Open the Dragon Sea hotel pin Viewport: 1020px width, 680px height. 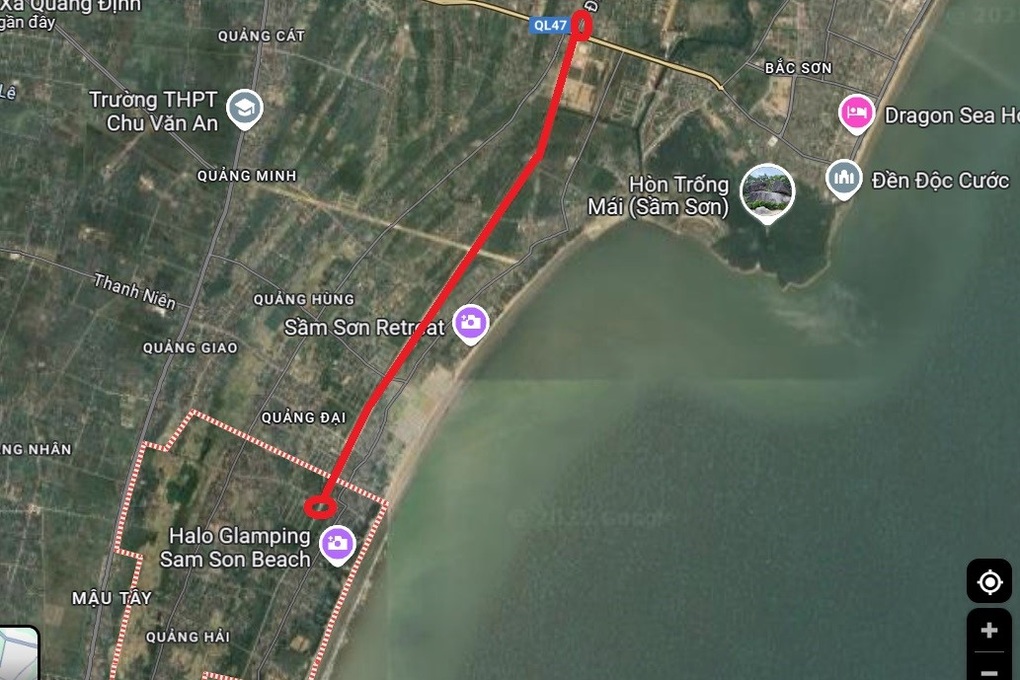857,113
